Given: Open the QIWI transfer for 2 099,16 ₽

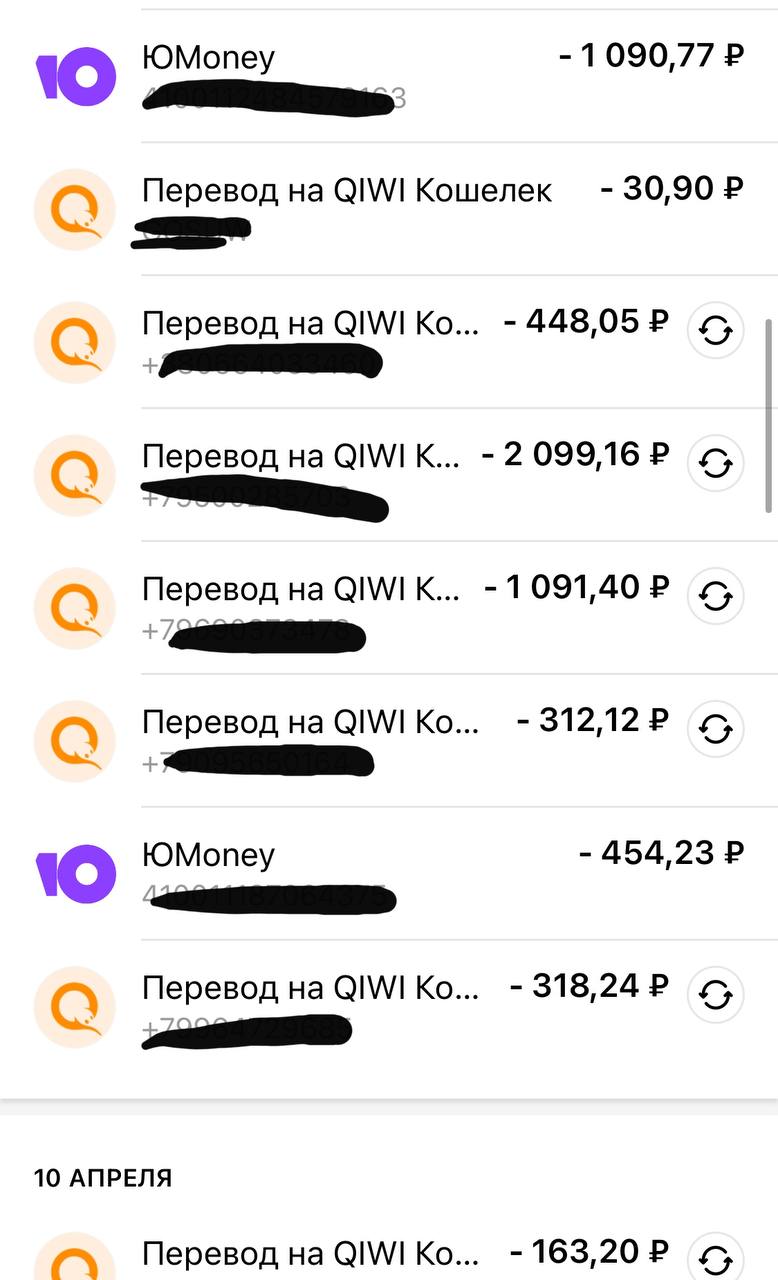Looking at the screenshot, I should coord(389,475).
